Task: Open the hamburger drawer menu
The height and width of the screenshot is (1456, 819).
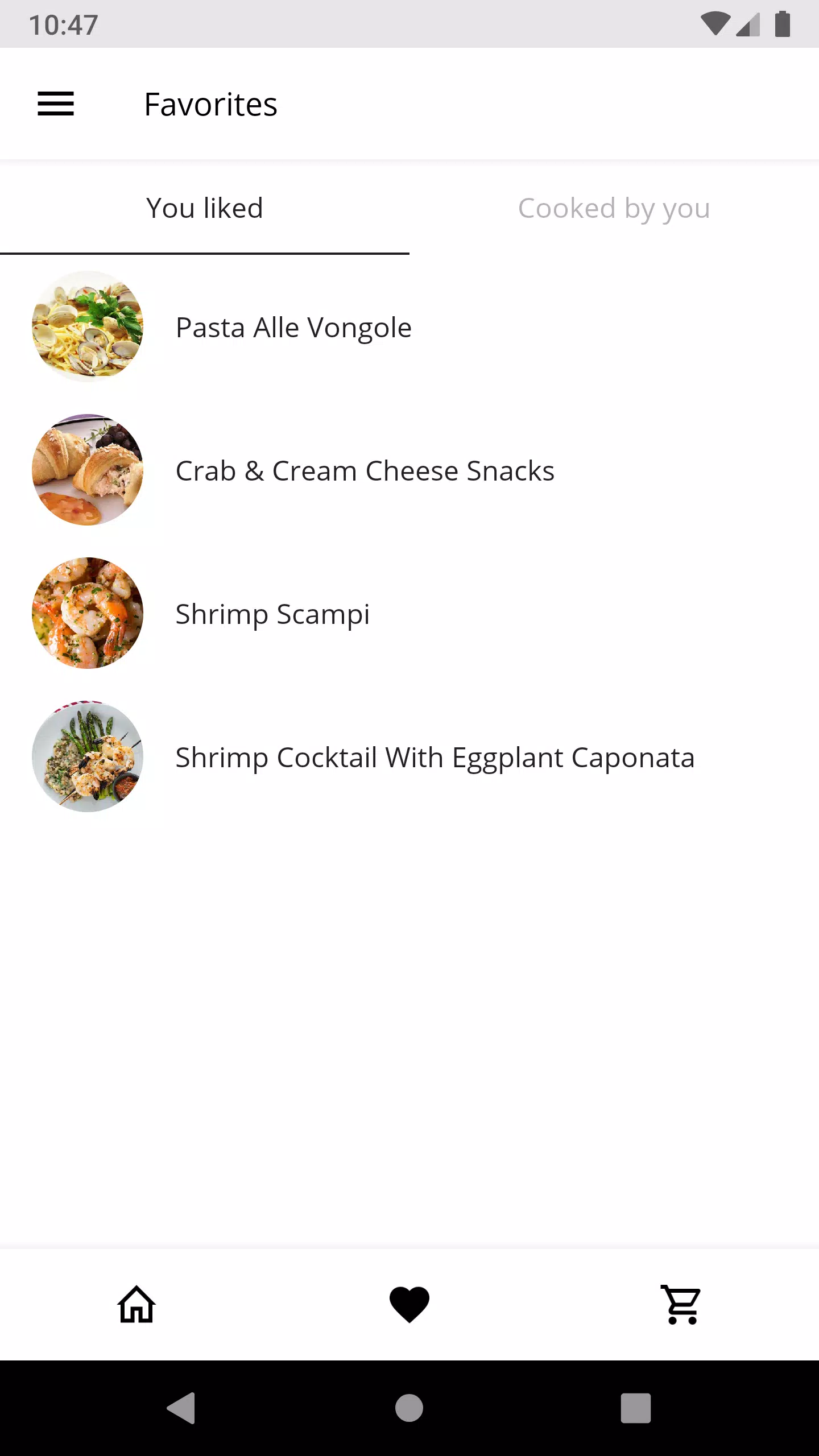Action: pos(56,104)
